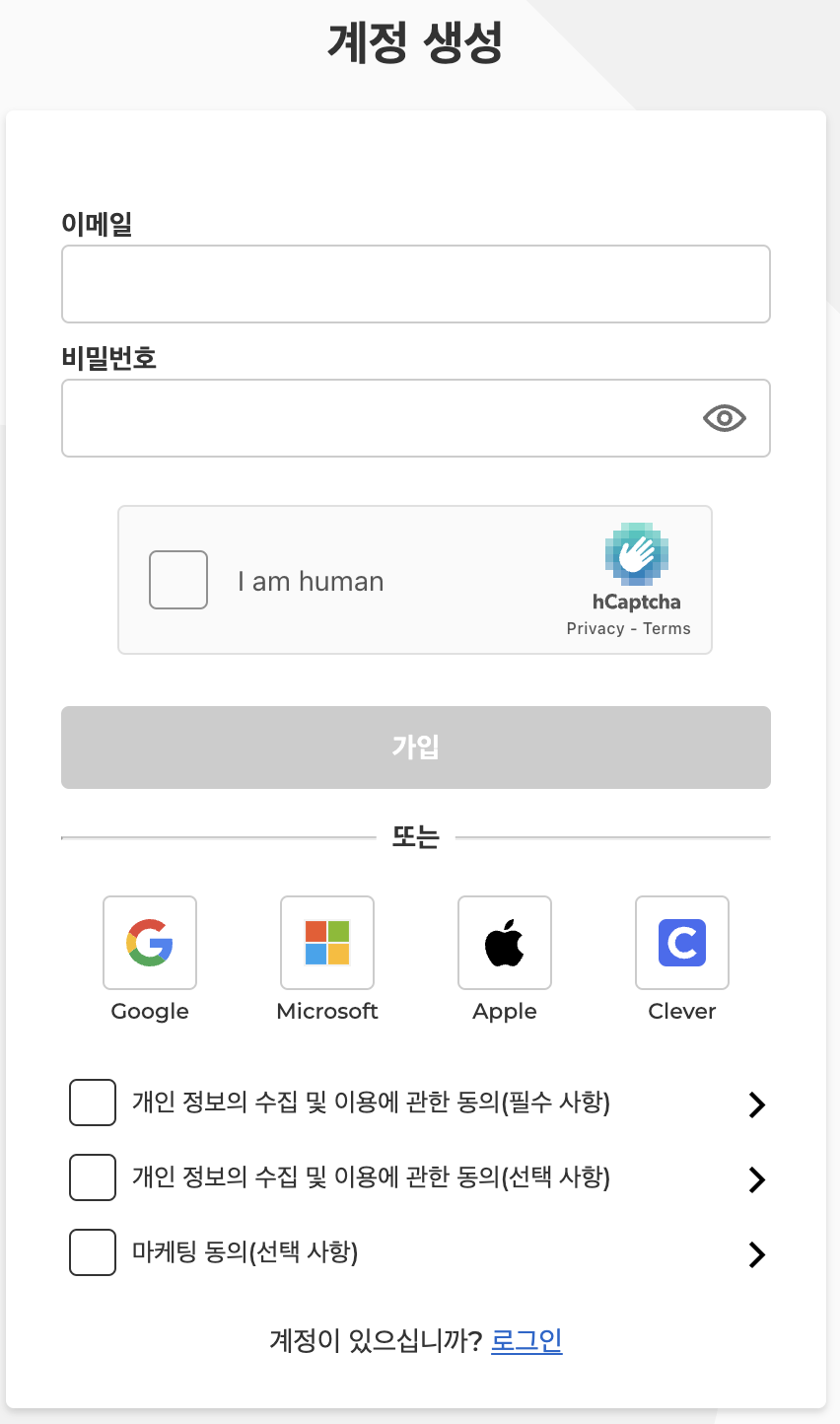Show the password with the eye icon
The height and width of the screenshot is (1424, 840).
726,418
